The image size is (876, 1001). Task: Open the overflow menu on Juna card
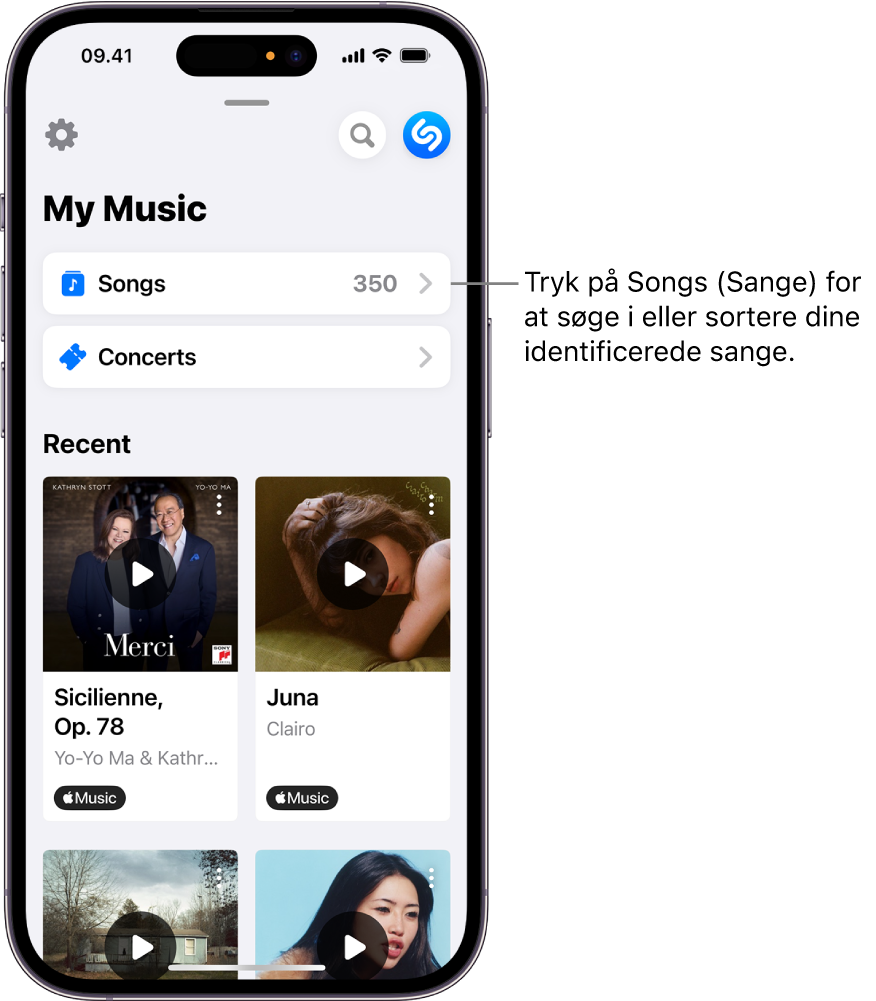(x=431, y=505)
